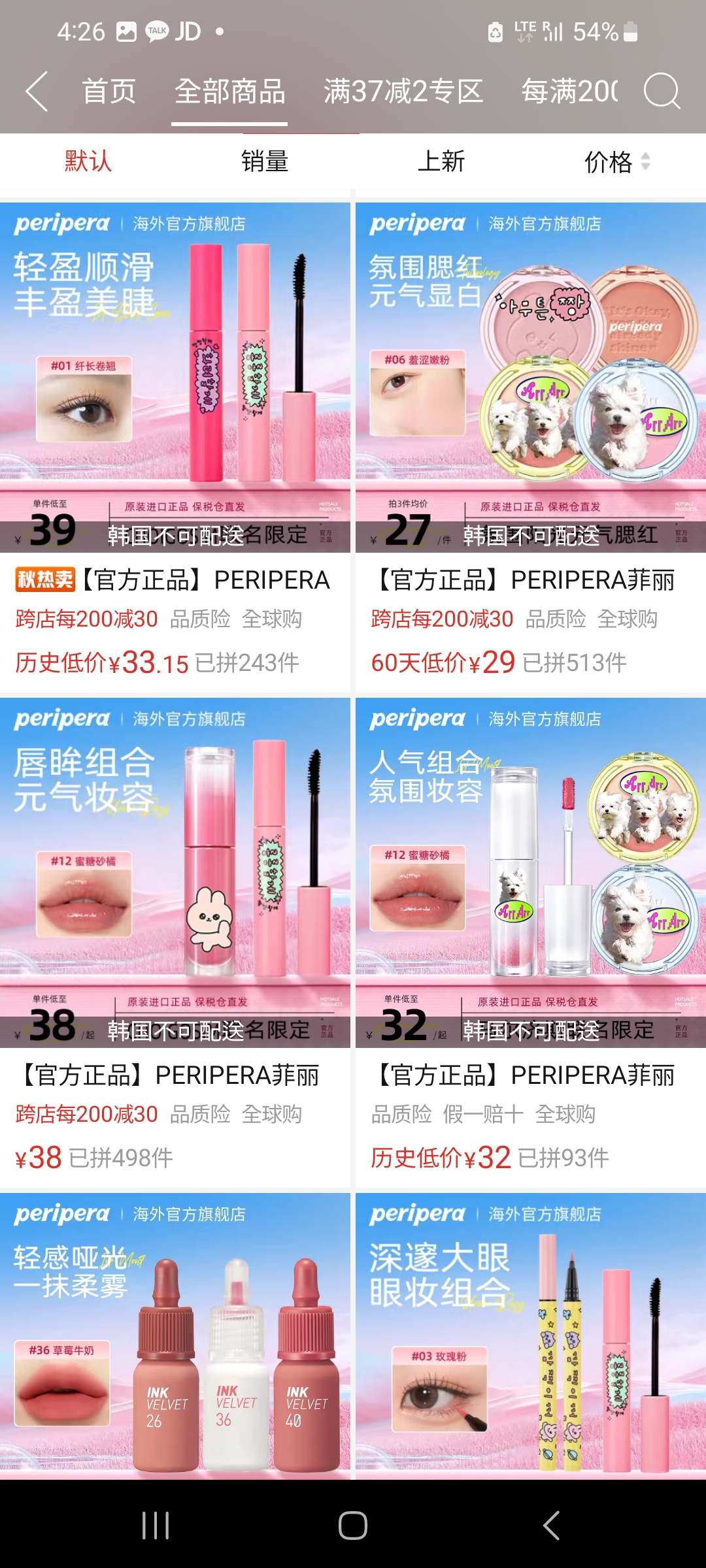The image size is (706, 1568).
Task: Select the 全部商品 tab
Action: pyautogui.click(x=229, y=91)
